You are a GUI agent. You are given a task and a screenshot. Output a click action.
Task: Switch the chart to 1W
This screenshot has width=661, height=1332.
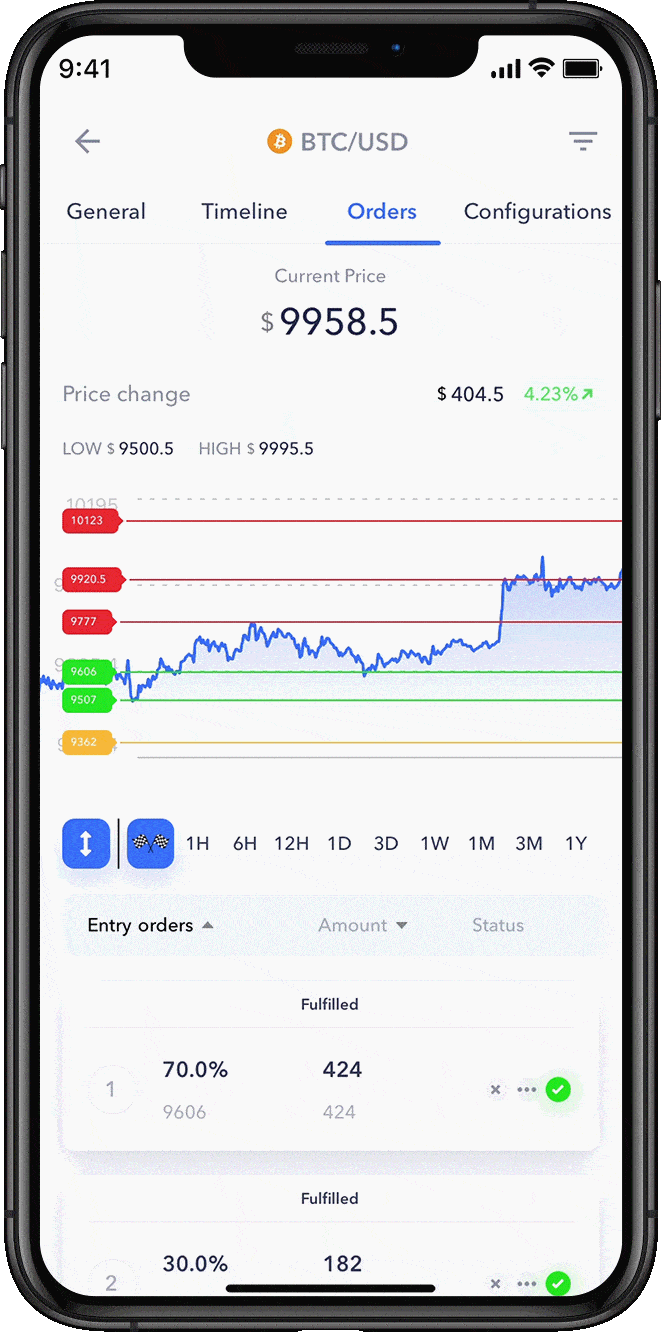tap(434, 843)
